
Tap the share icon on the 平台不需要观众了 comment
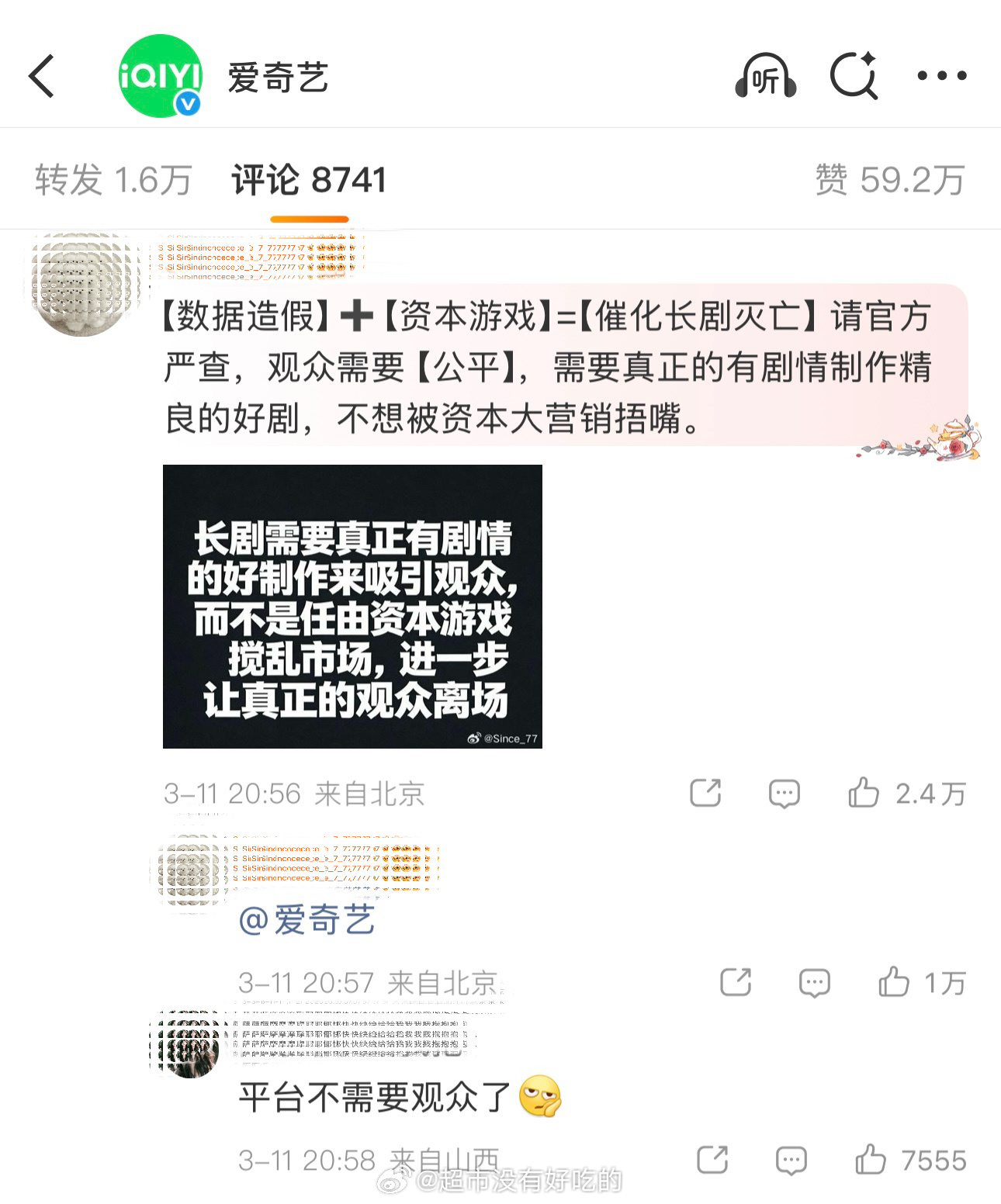click(x=713, y=1159)
